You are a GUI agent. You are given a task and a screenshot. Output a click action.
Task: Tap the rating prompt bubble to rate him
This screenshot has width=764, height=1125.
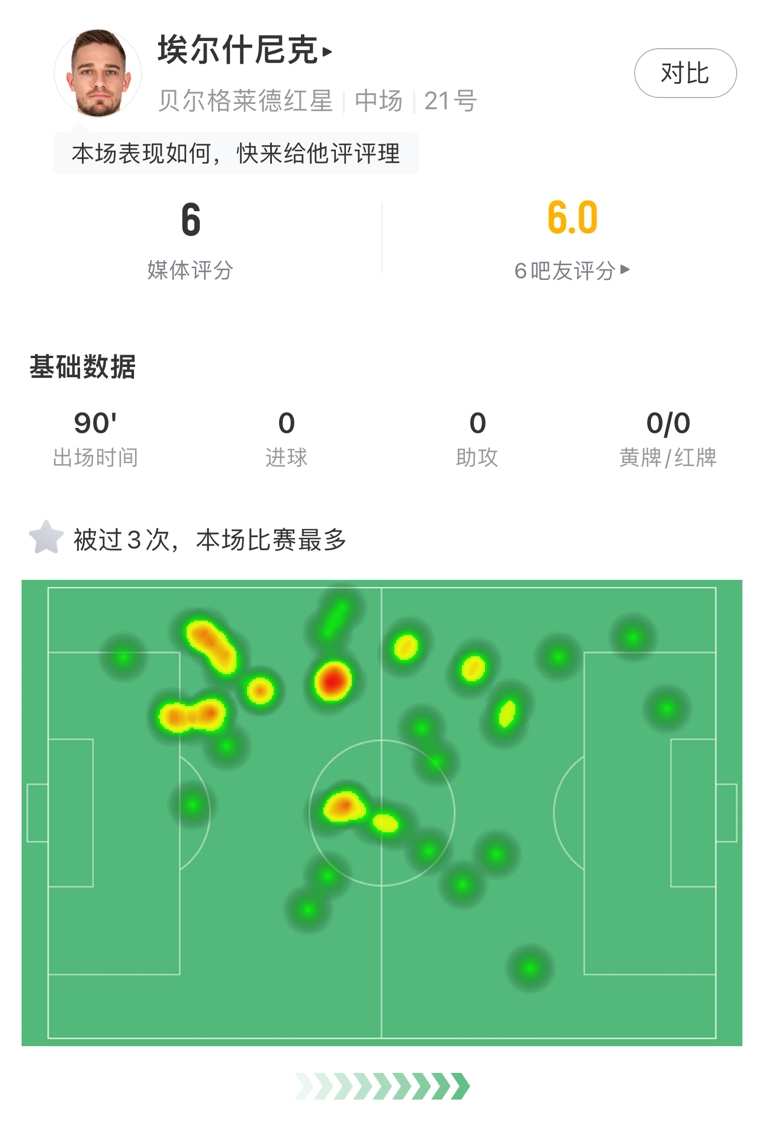point(236,154)
